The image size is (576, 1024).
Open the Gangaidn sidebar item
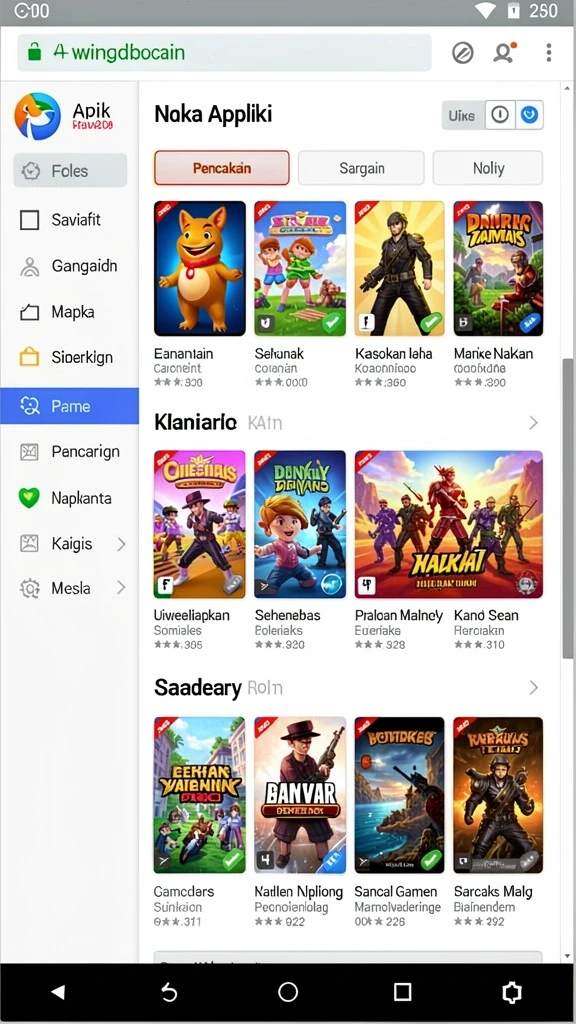tap(70, 266)
